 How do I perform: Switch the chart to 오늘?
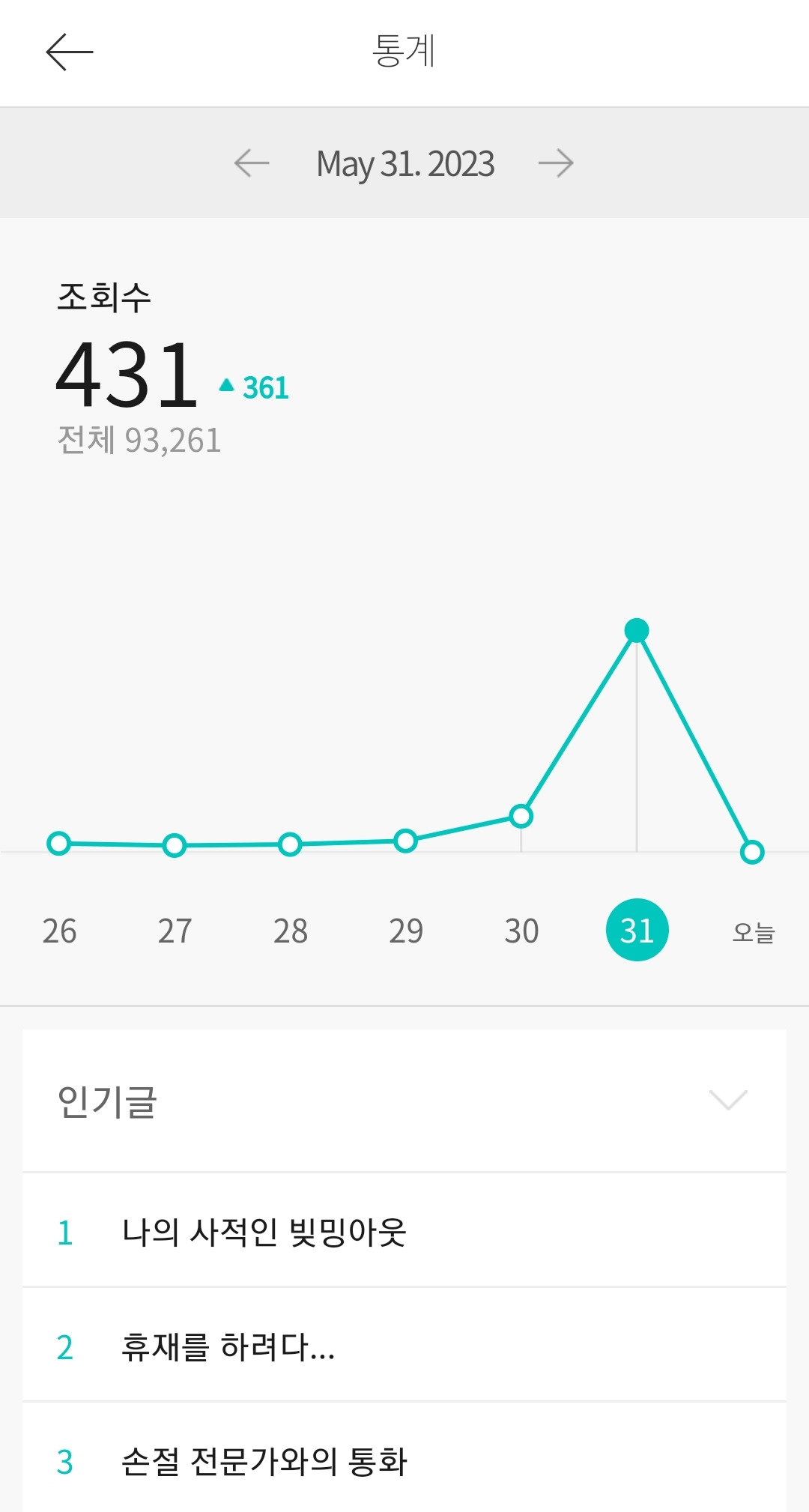tap(753, 932)
